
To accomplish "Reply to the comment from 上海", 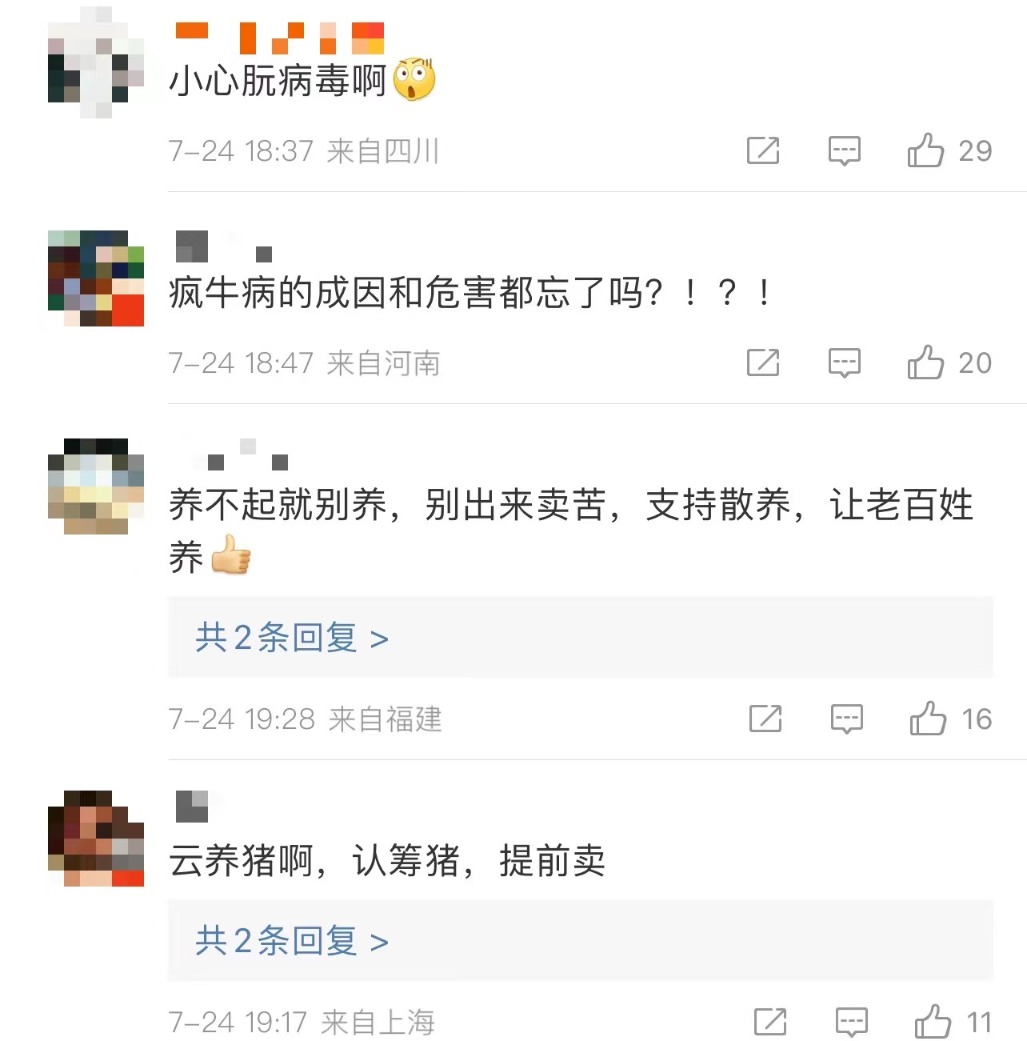I will pyautogui.click(x=851, y=1021).
